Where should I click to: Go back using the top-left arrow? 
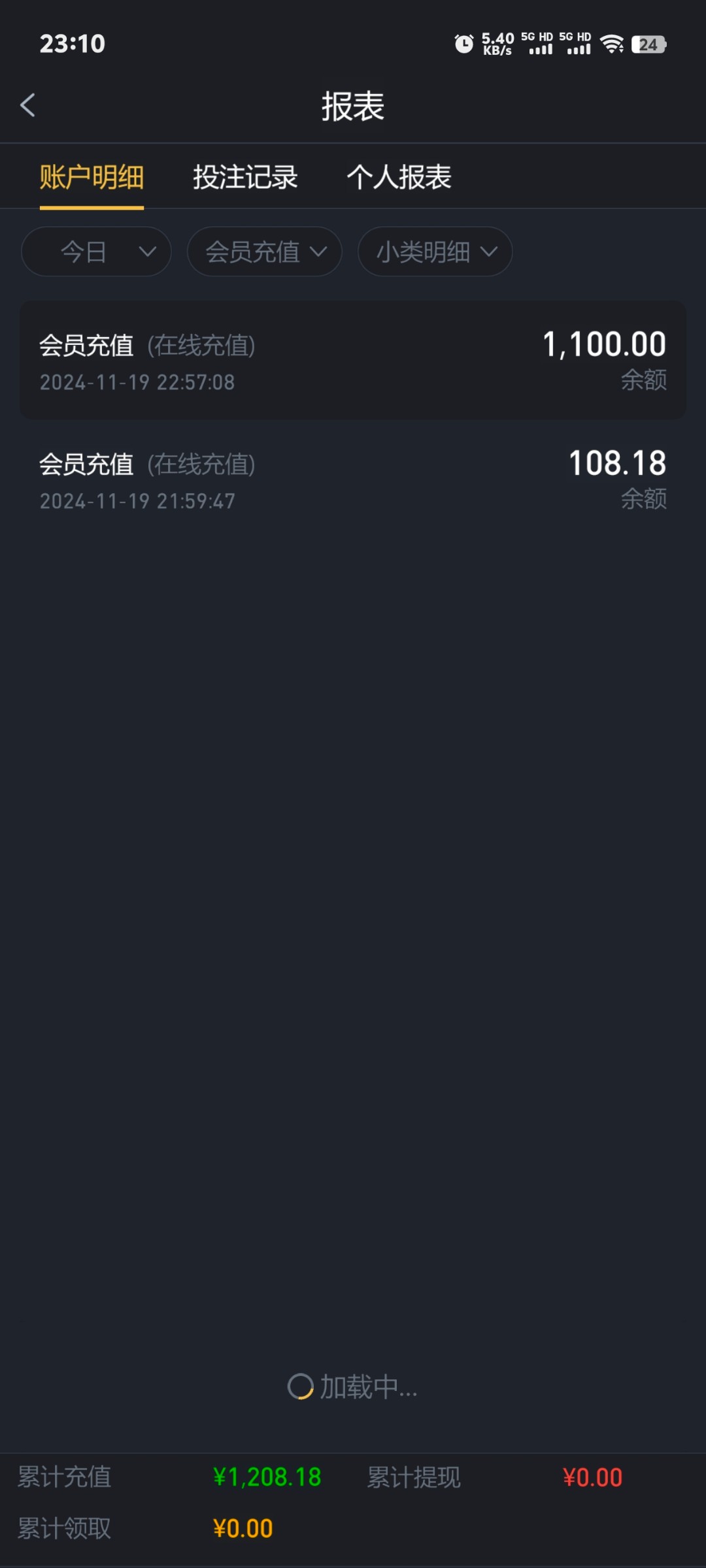pyautogui.click(x=27, y=105)
